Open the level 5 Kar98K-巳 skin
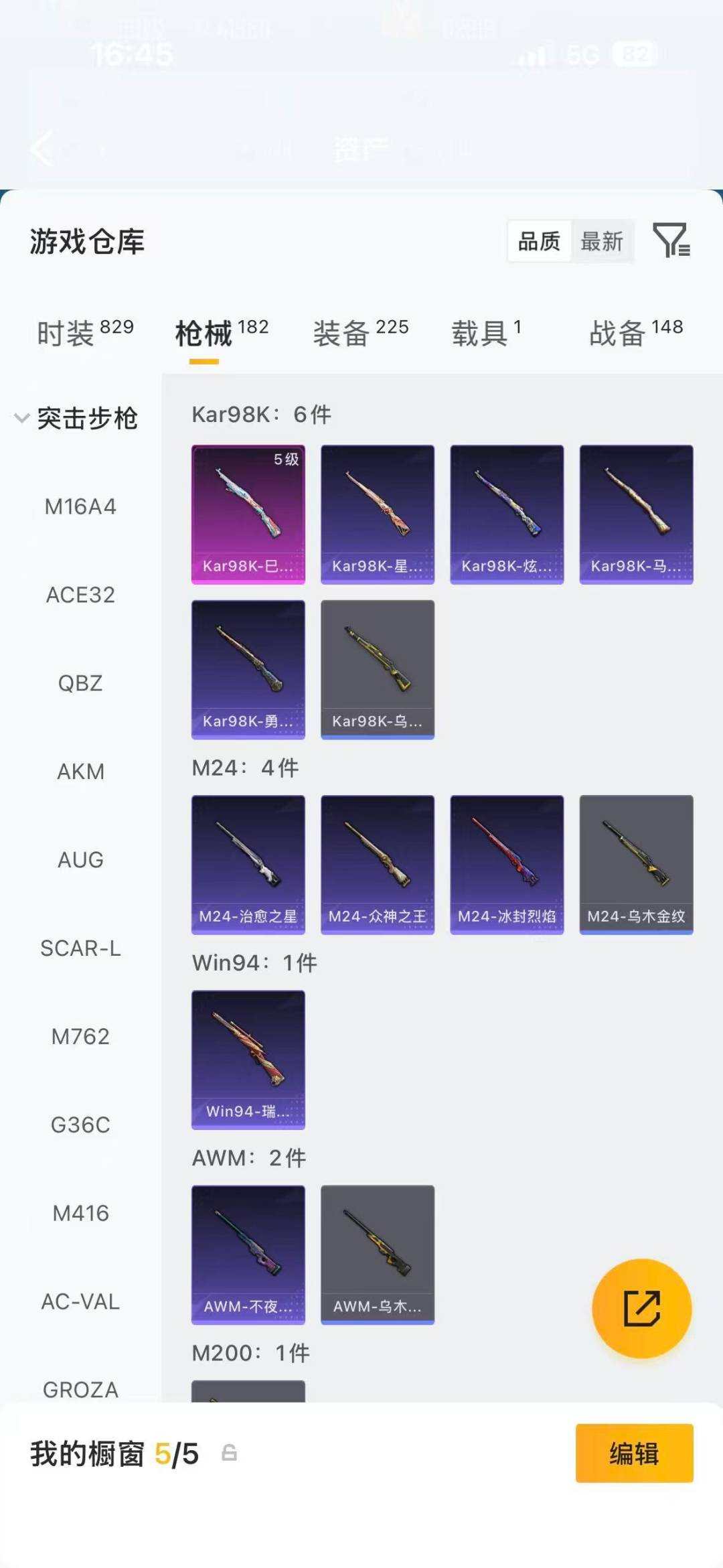This screenshot has width=723, height=1568. pos(248,514)
